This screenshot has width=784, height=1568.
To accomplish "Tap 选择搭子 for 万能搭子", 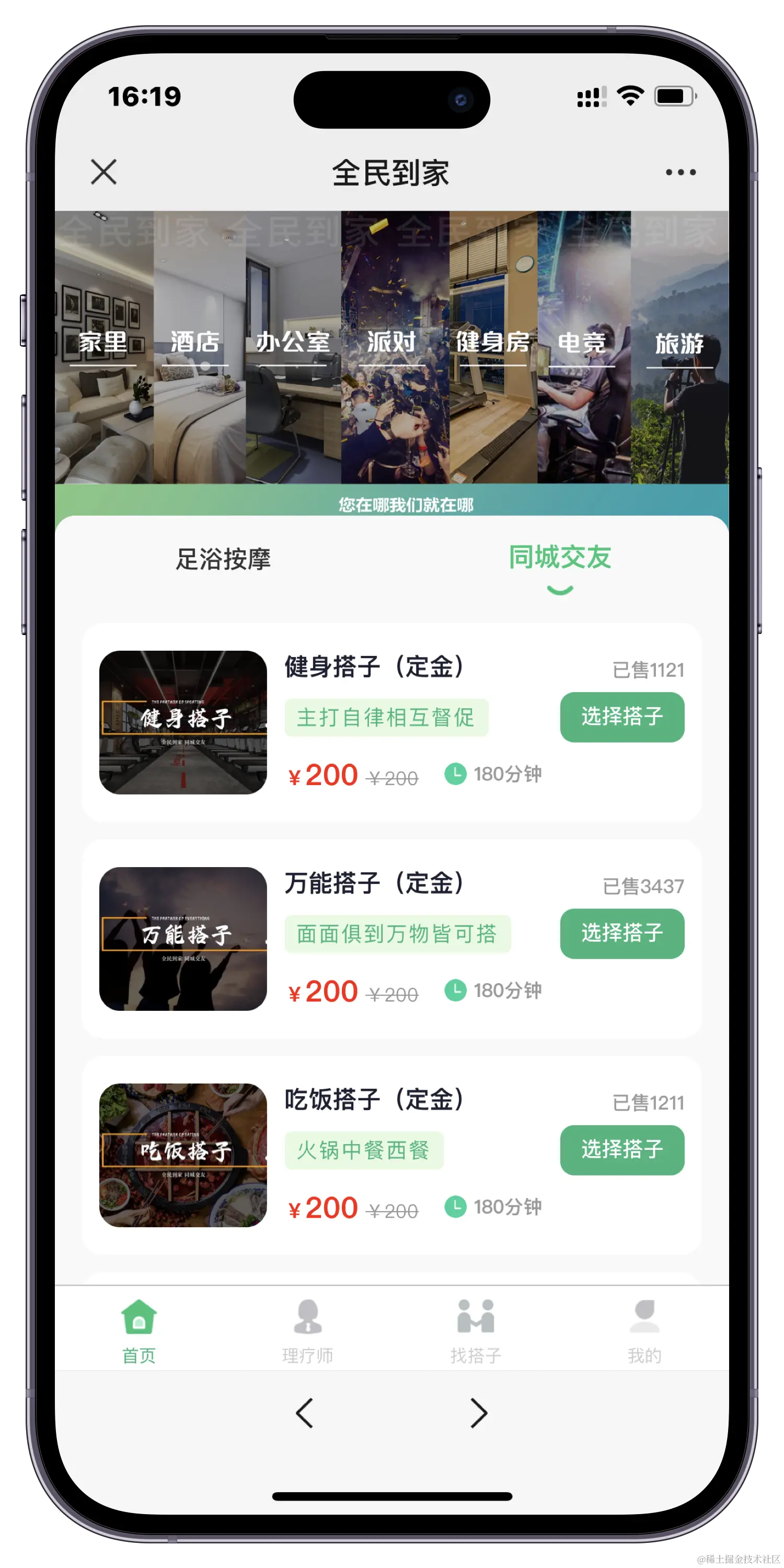I will click(x=621, y=933).
